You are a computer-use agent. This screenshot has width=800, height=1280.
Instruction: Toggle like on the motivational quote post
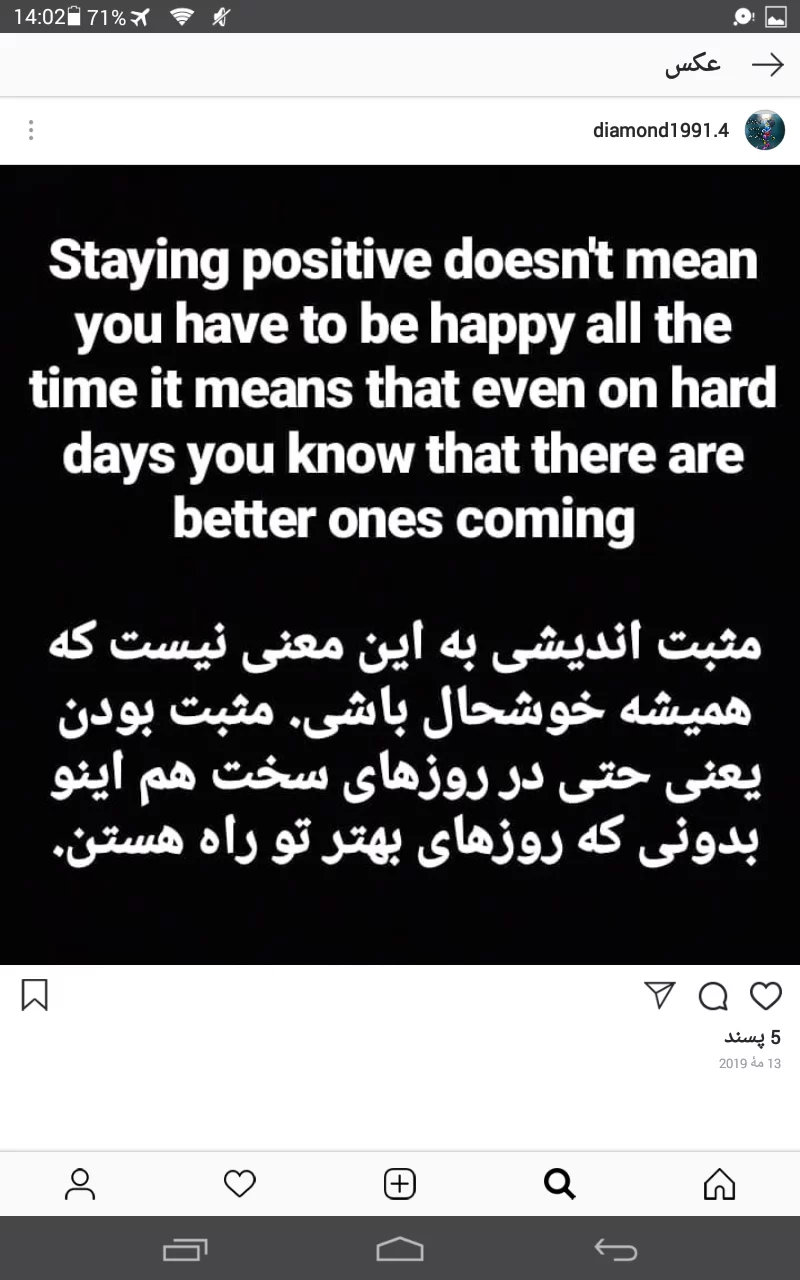click(764, 996)
